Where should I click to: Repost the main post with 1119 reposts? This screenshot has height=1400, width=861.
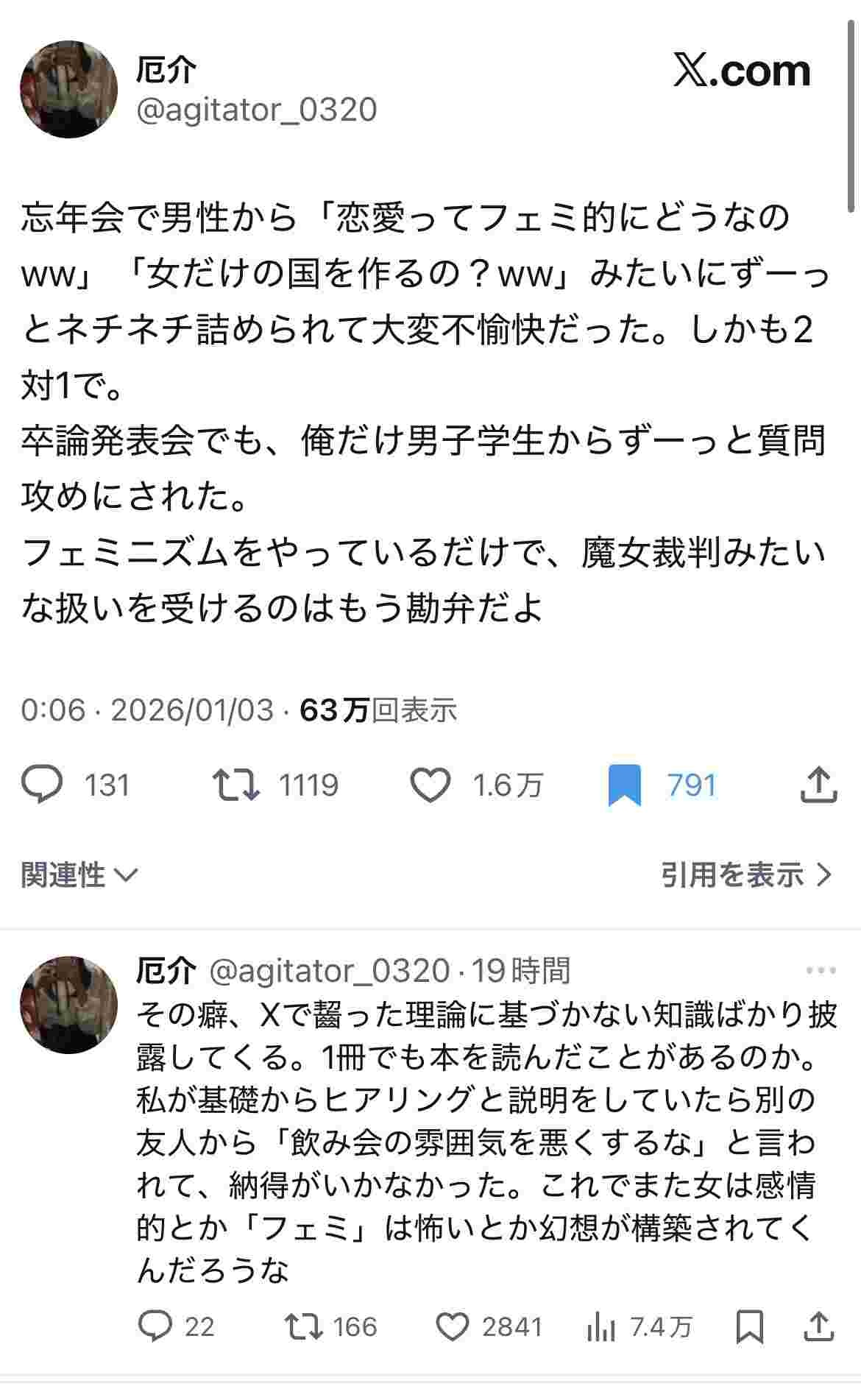pyautogui.click(x=235, y=785)
